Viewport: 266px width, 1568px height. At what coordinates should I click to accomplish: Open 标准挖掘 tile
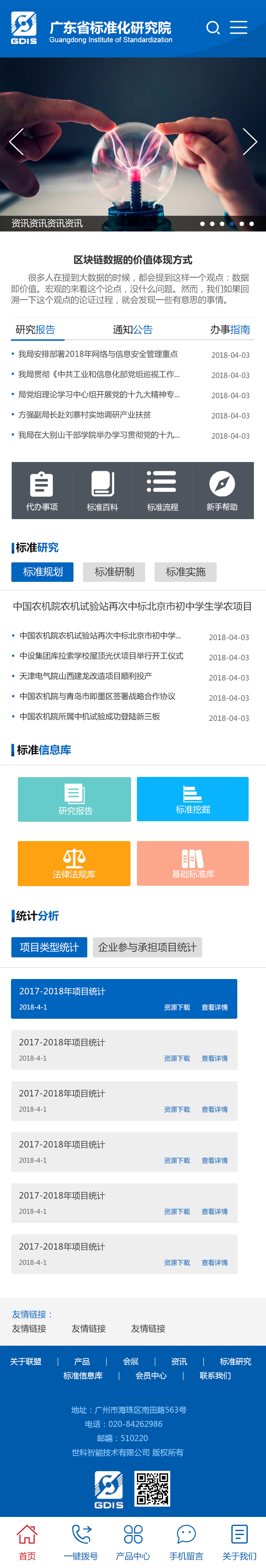[x=192, y=799]
